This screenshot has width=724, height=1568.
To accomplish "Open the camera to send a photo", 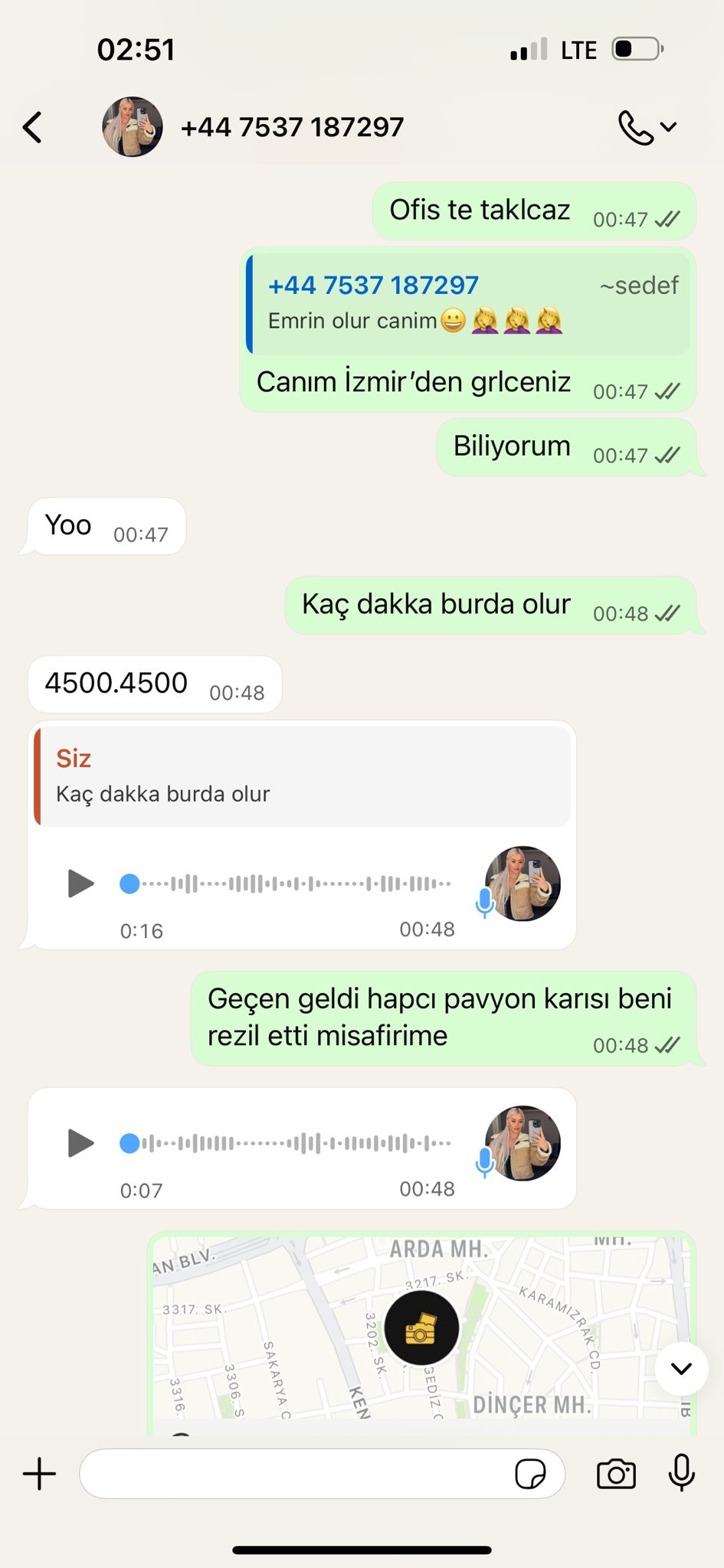I will 616,1474.
